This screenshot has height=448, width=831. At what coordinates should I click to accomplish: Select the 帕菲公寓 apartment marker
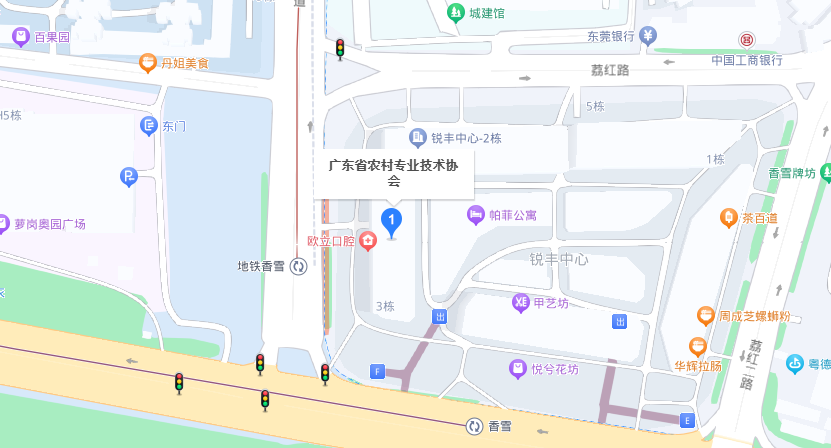(475, 214)
